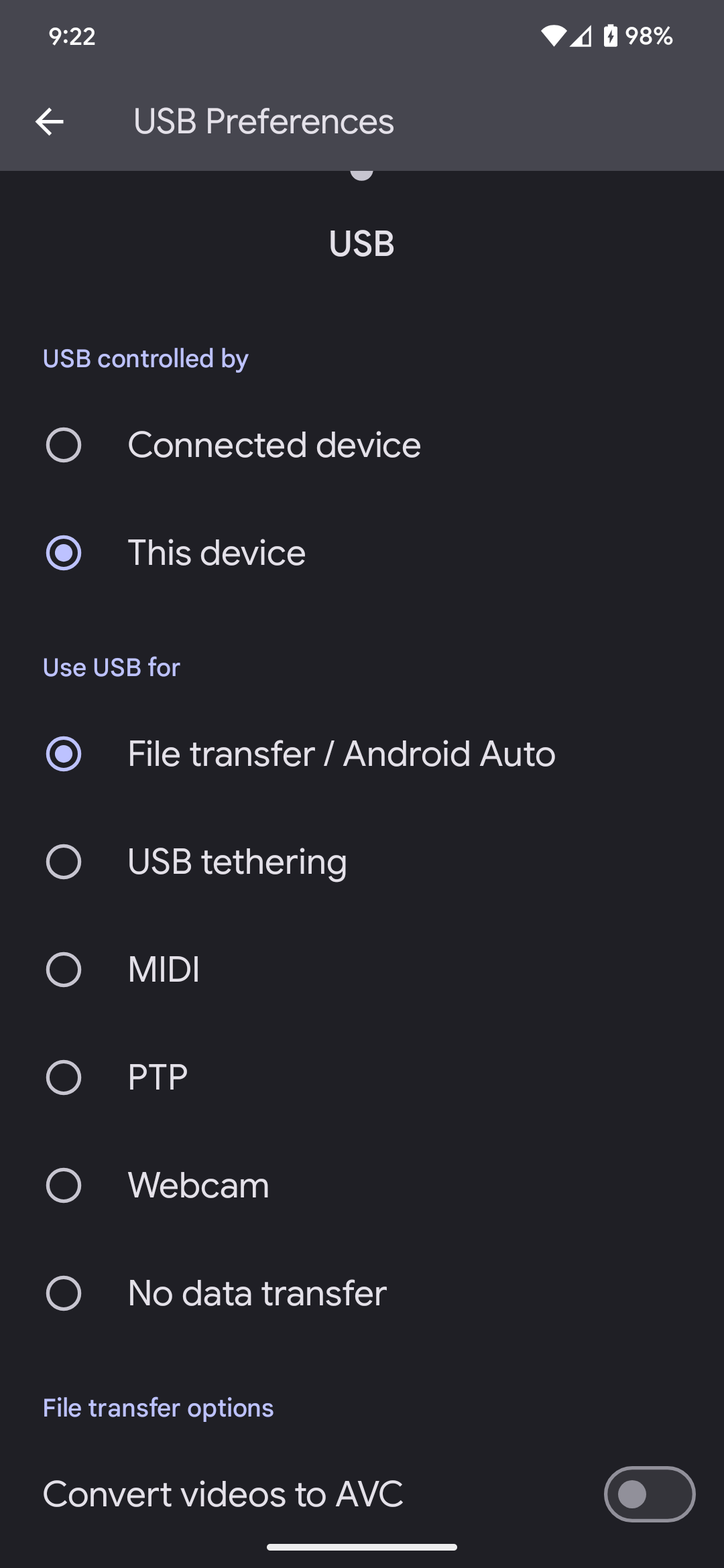Select the MIDI option

[362, 970]
